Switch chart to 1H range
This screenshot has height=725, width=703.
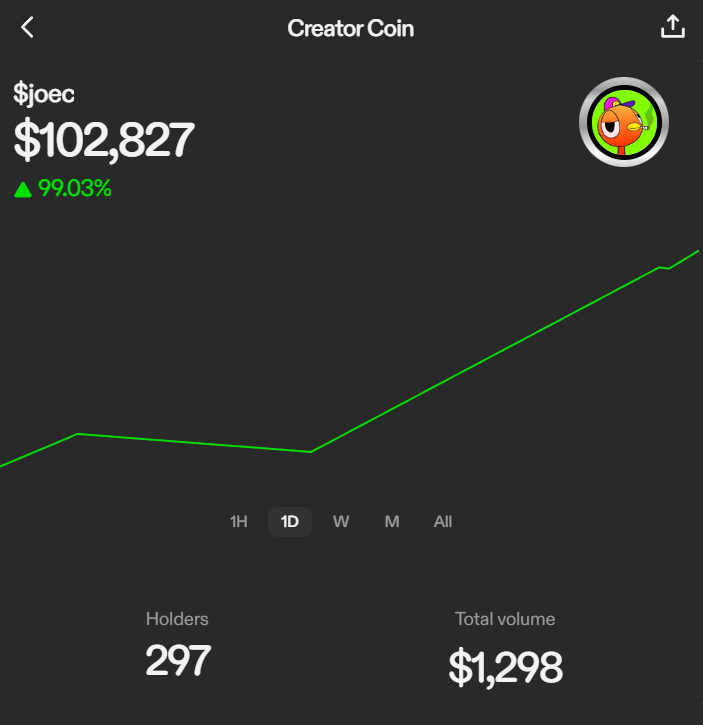tap(238, 521)
